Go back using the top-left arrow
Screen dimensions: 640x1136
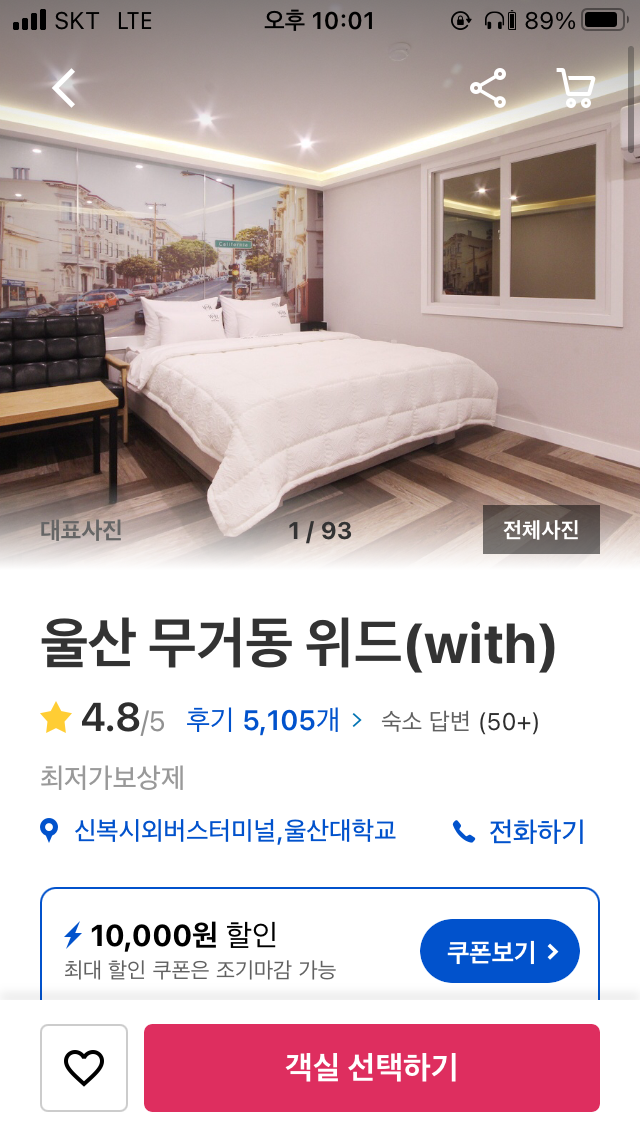point(64,88)
